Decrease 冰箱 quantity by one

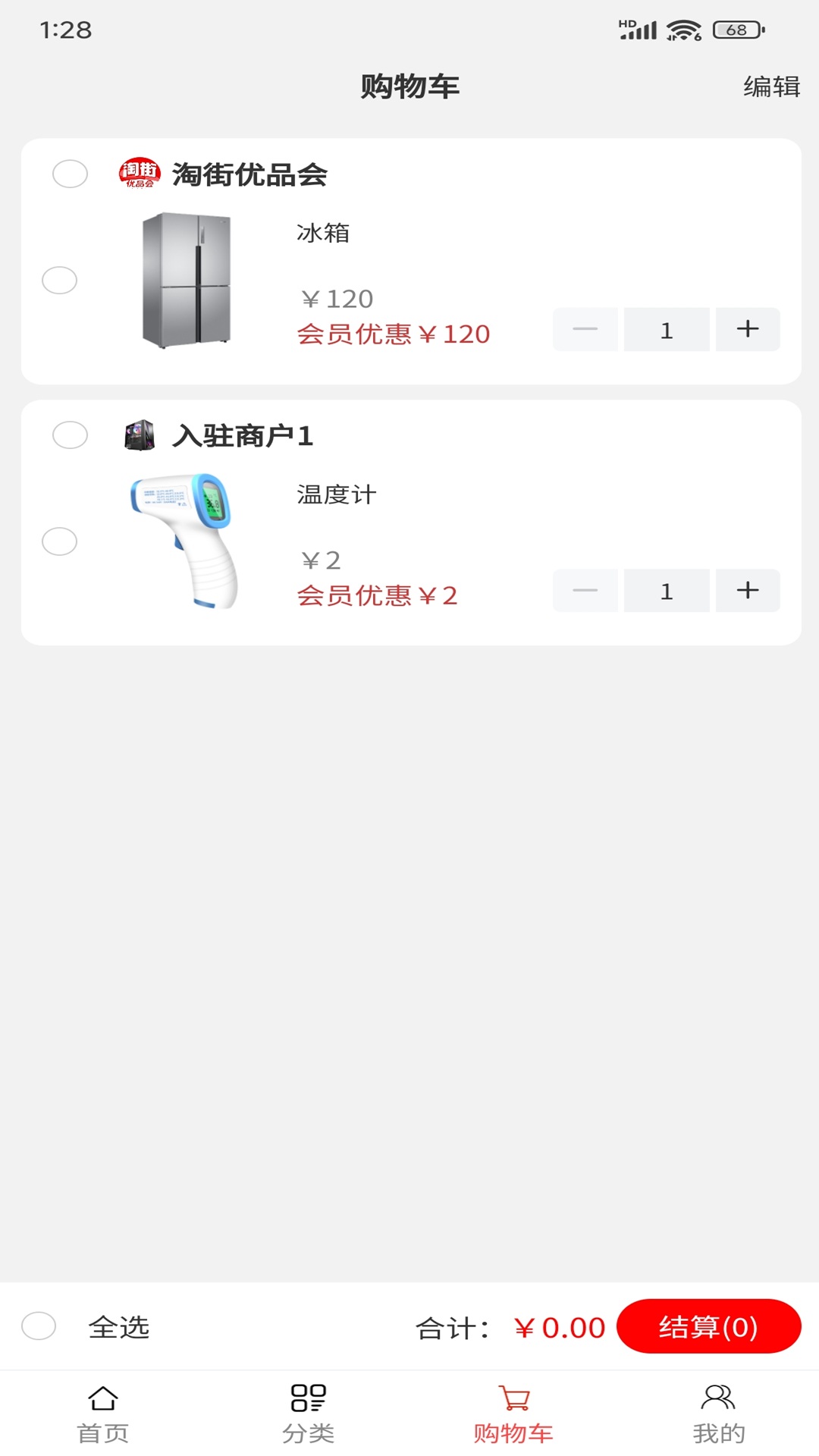tap(585, 329)
